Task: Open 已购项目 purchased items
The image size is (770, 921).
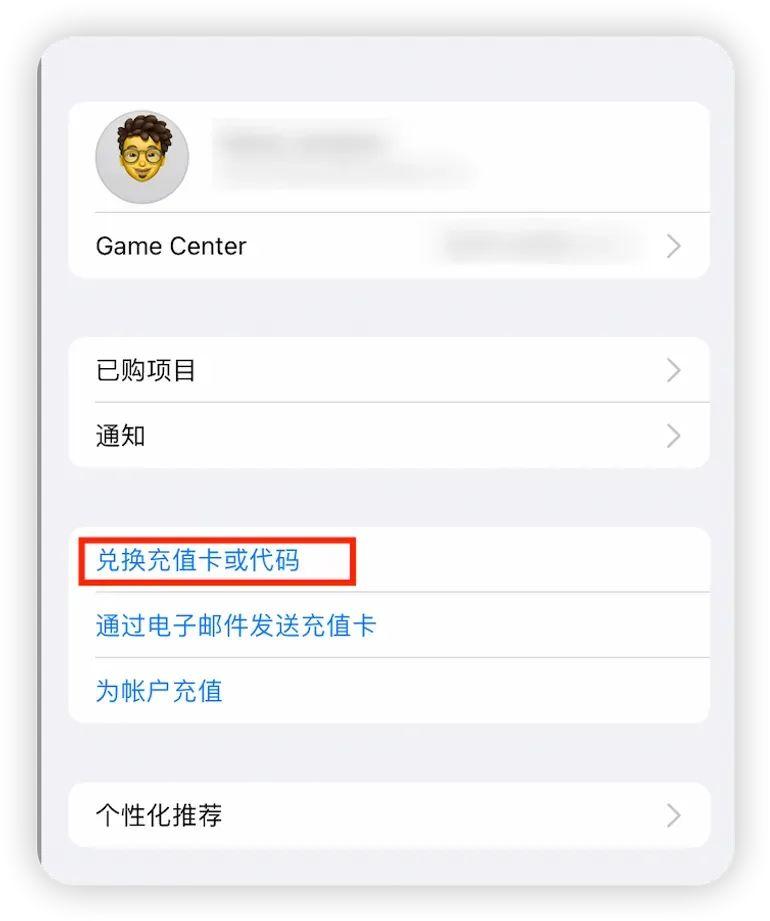Action: click(388, 371)
